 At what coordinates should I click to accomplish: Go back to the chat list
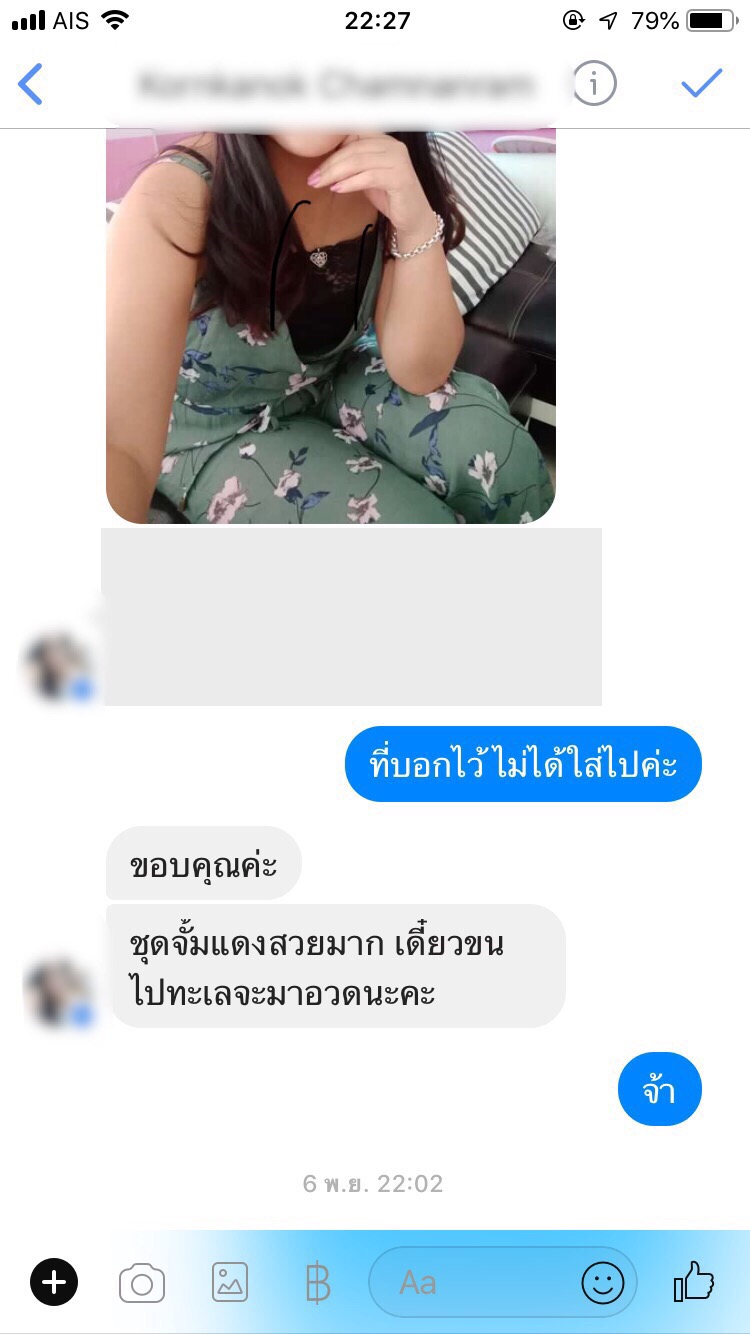pos(31,85)
